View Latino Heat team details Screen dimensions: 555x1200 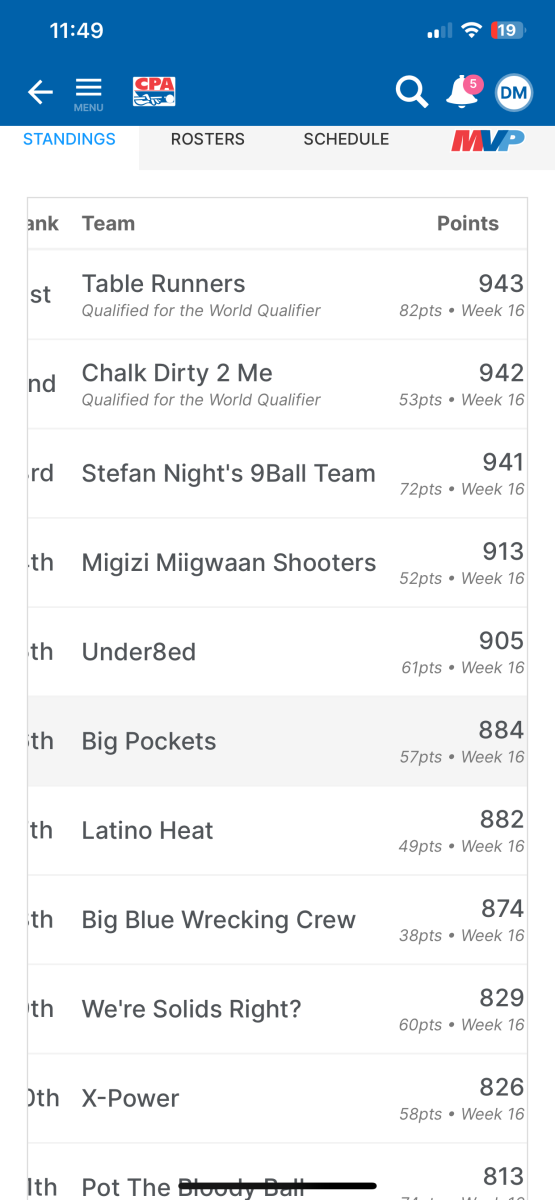click(x=277, y=830)
